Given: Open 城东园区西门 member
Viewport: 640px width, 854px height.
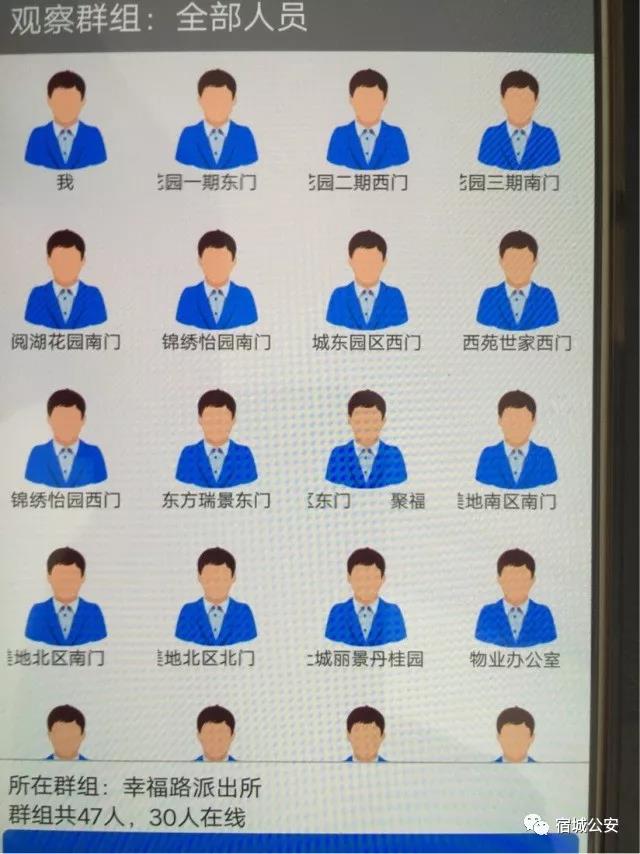Looking at the screenshot, I should (367, 282).
